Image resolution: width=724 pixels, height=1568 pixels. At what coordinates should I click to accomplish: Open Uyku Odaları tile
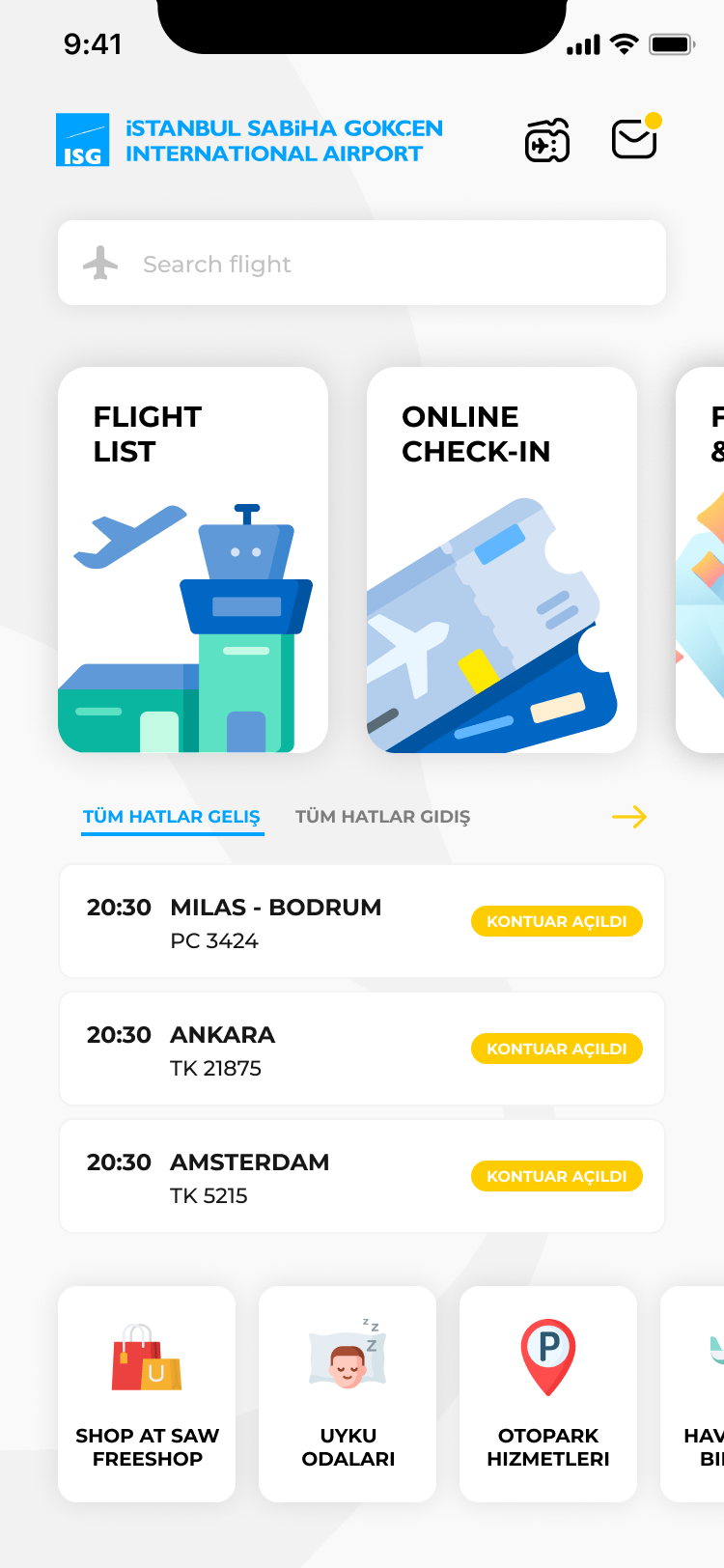[348, 1394]
